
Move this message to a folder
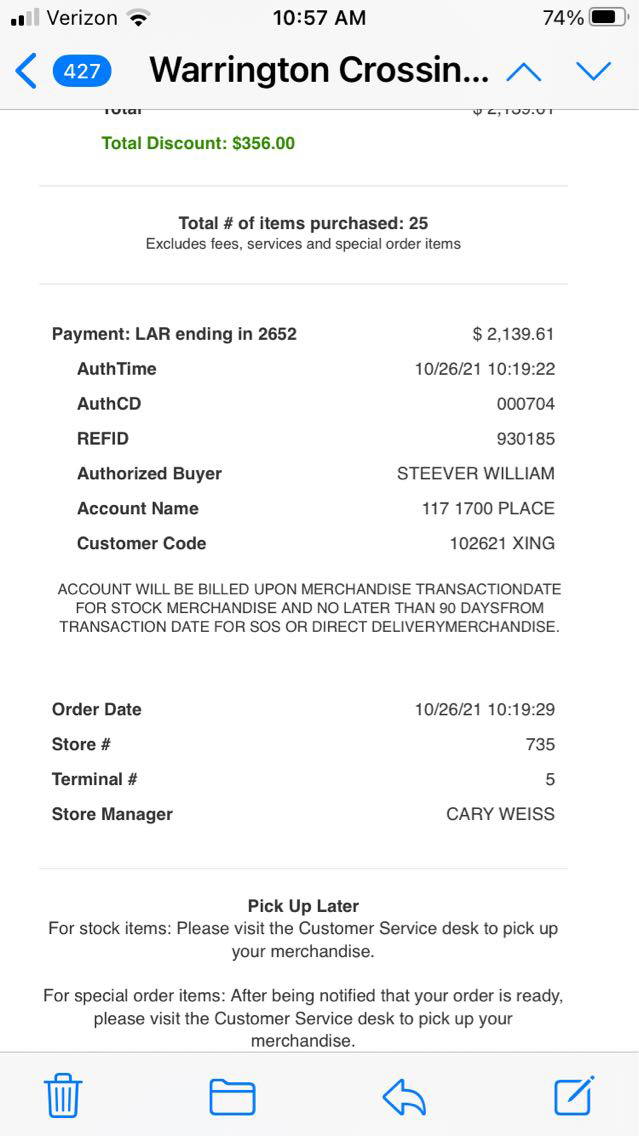click(232, 1096)
